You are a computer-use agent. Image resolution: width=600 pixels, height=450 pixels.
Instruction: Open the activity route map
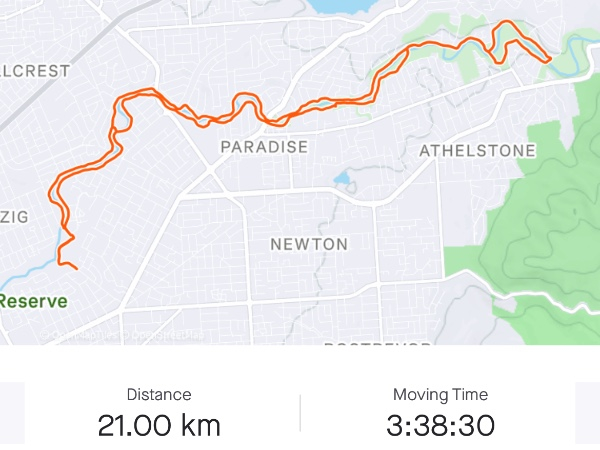pos(300,172)
